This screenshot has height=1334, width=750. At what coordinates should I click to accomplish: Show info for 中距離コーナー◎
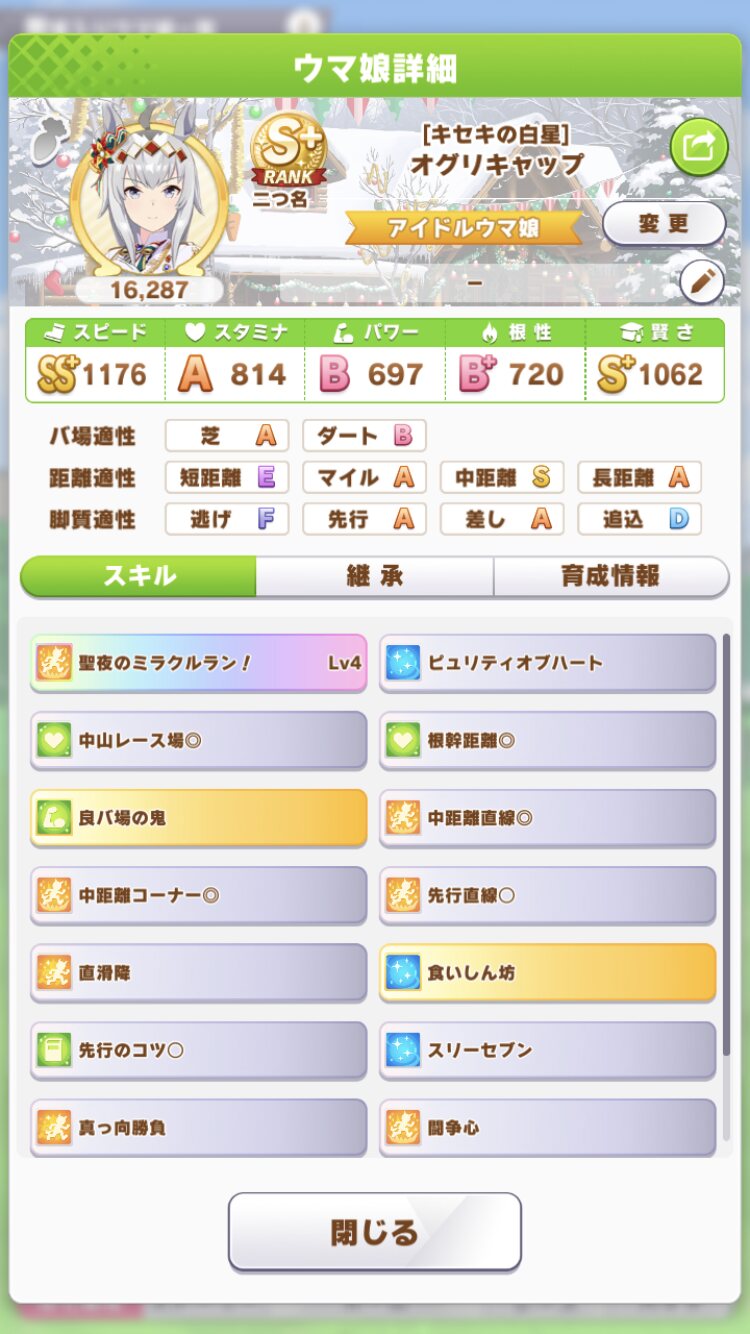pyautogui.click(x=199, y=895)
